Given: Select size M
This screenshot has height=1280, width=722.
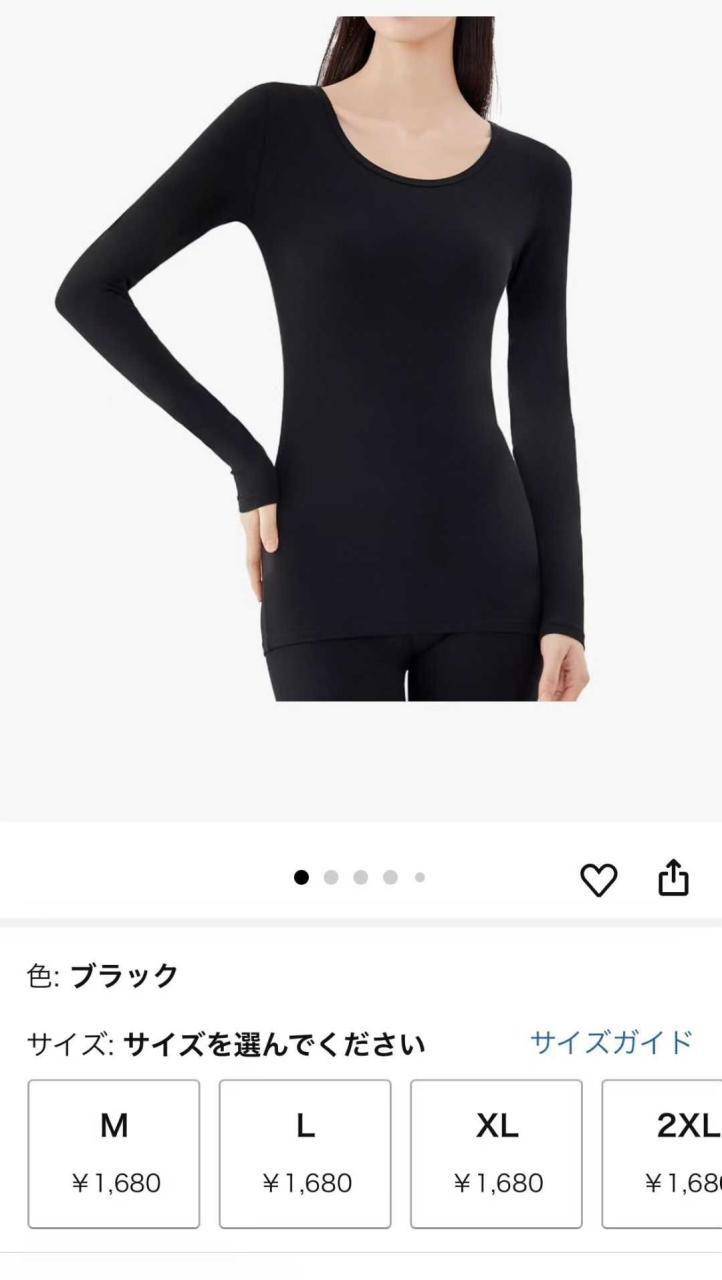Looking at the screenshot, I should click(114, 1152).
